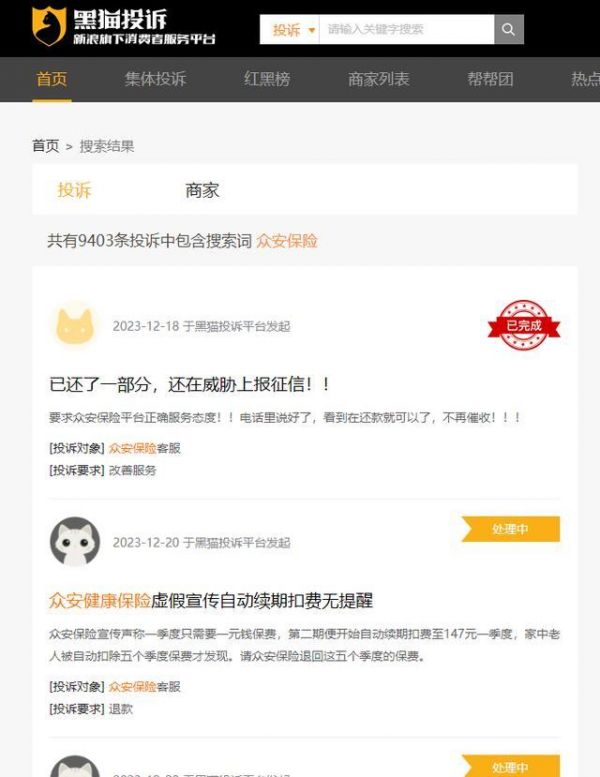Select the 投诉 results tab
This screenshot has height=777, width=600.
pos(74,190)
